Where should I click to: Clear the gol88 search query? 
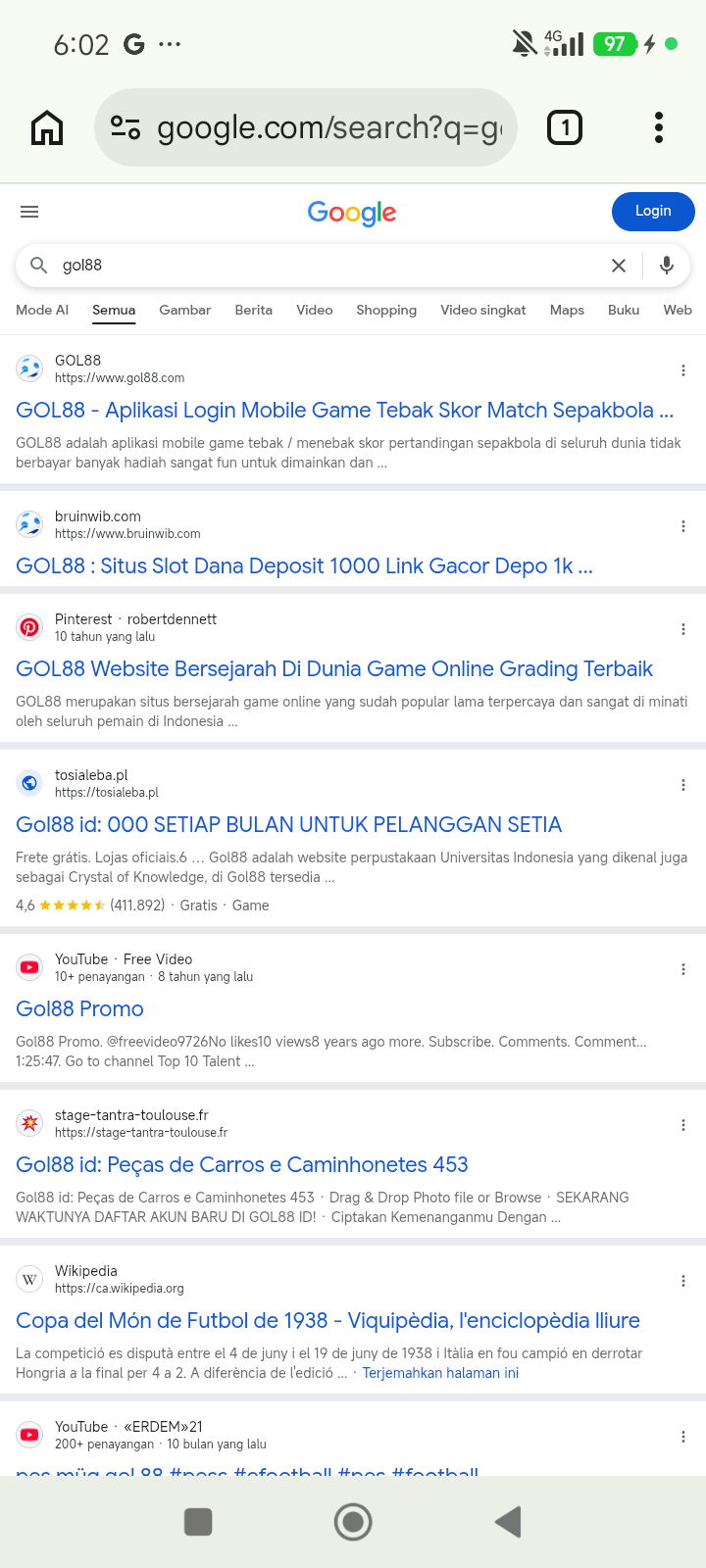(x=619, y=266)
